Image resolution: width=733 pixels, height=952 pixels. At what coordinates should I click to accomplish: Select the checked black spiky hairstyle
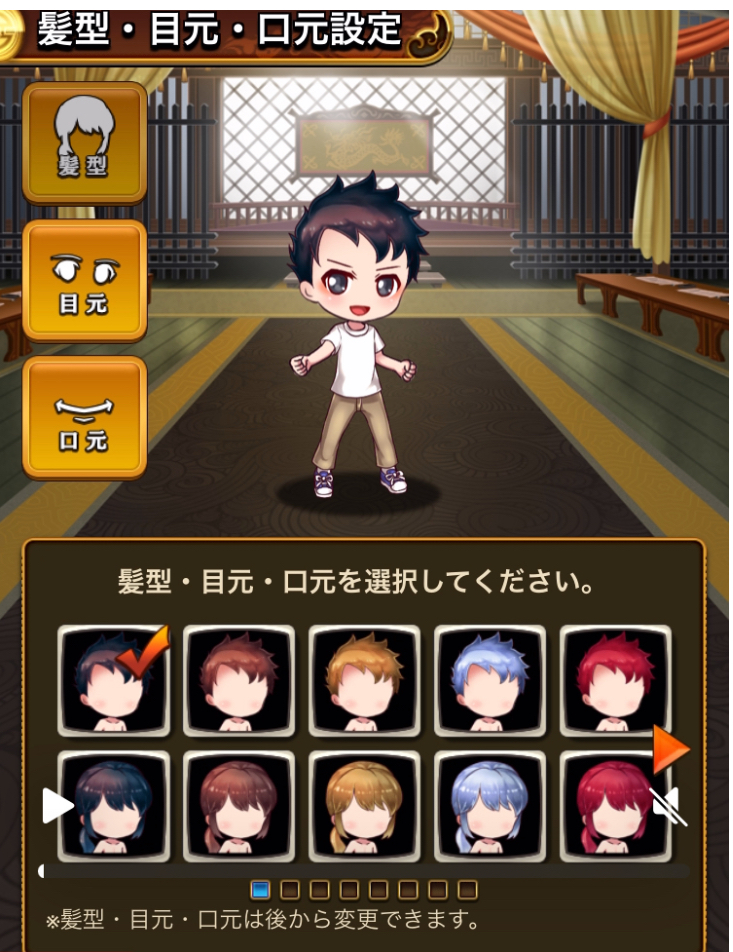(113, 680)
